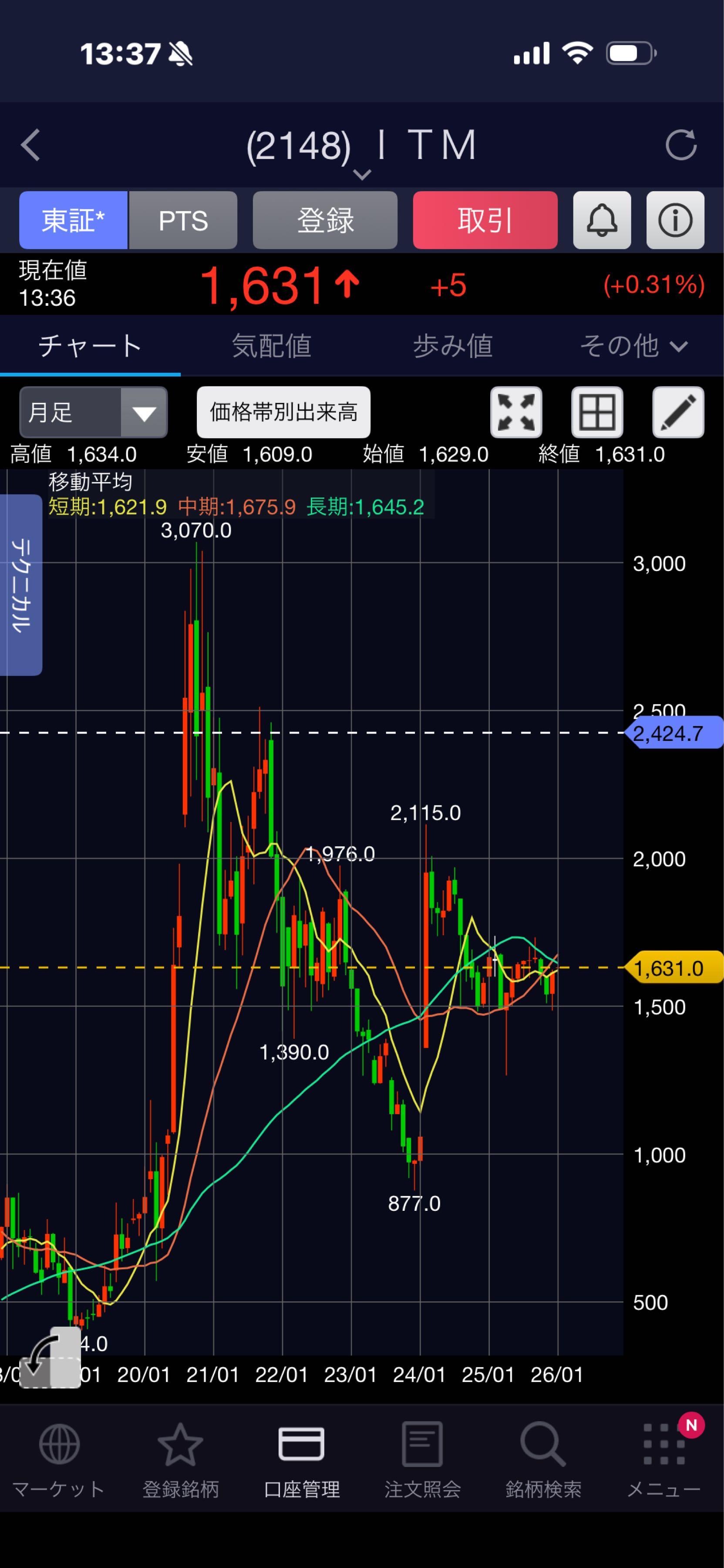Open the 取引 trade button
This screenshot has width=724, height=1568.
485,220
